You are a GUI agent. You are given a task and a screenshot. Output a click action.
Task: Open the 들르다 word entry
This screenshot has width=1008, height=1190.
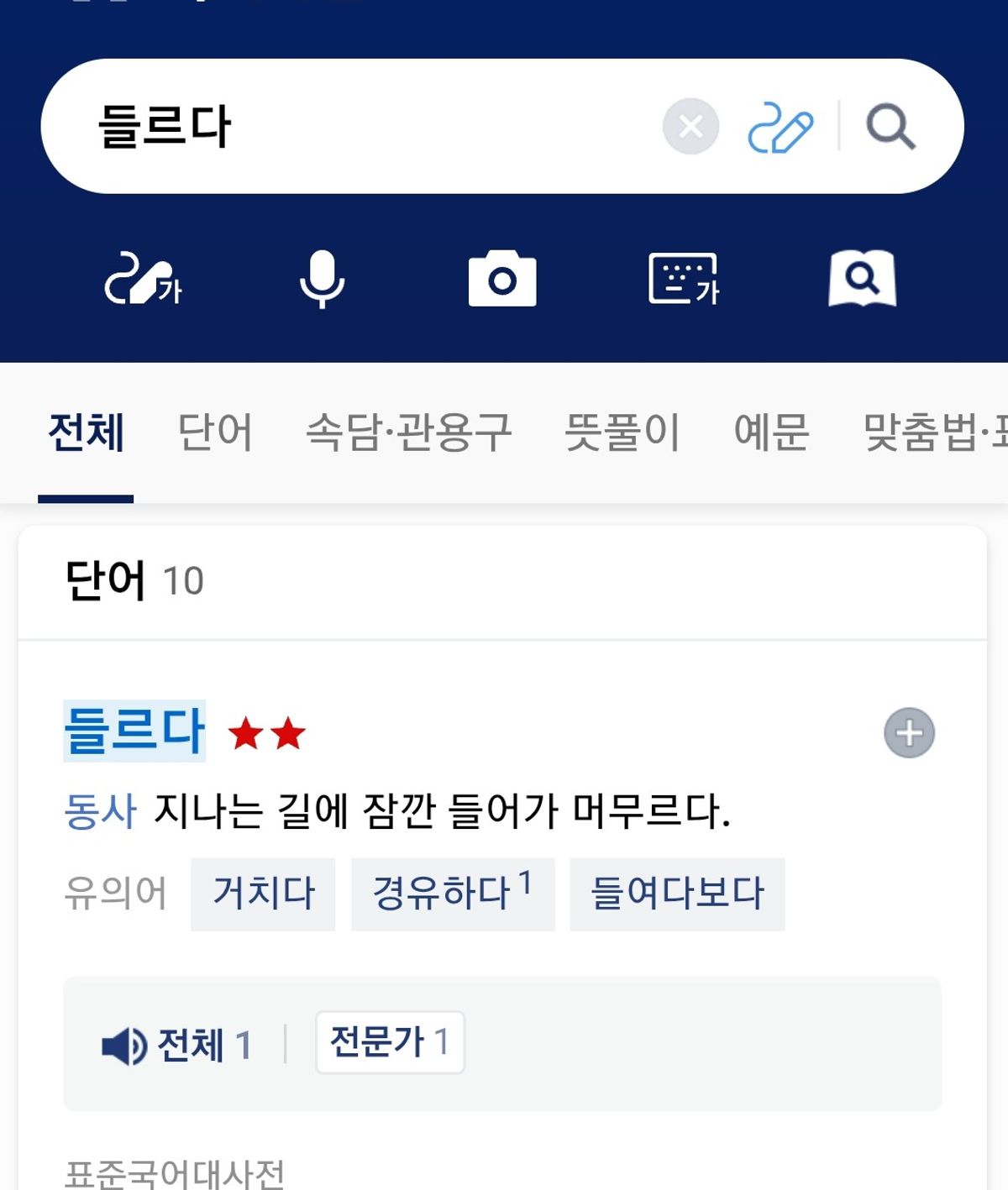click(134, 731)
